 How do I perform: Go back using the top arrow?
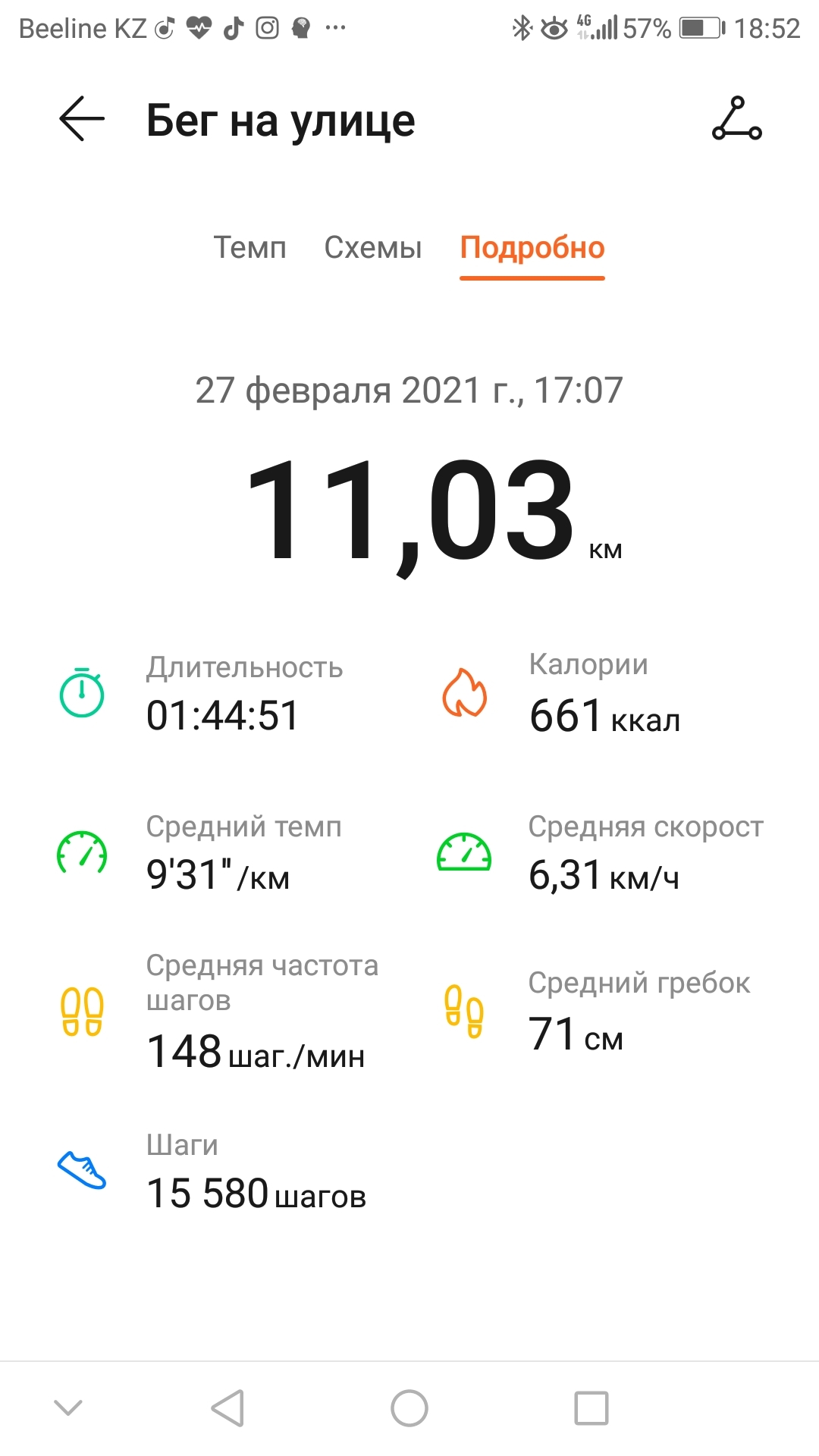click(82, 119)
